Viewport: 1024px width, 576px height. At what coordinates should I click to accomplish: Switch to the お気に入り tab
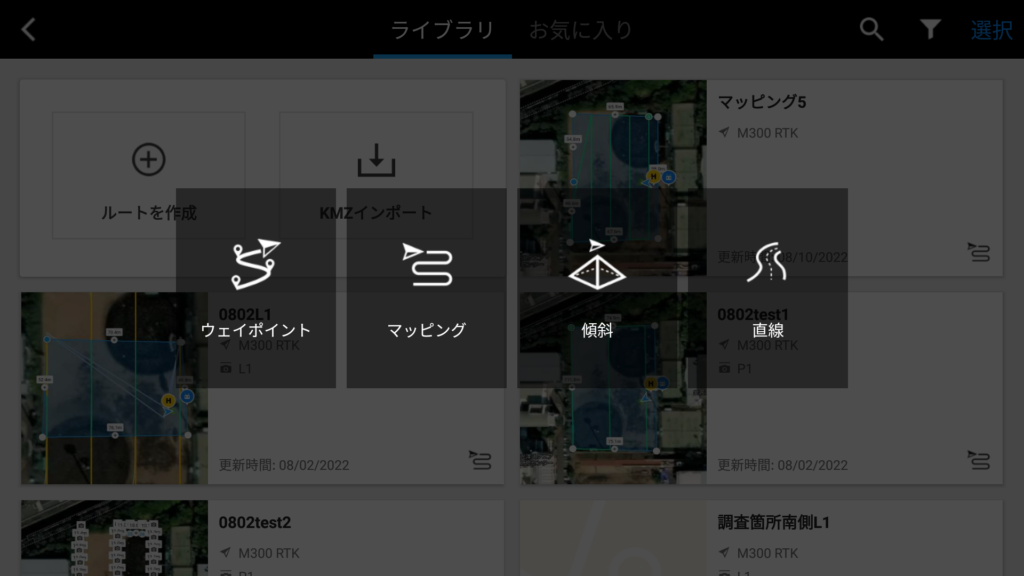pyautogui.click(x=581, y=30)
